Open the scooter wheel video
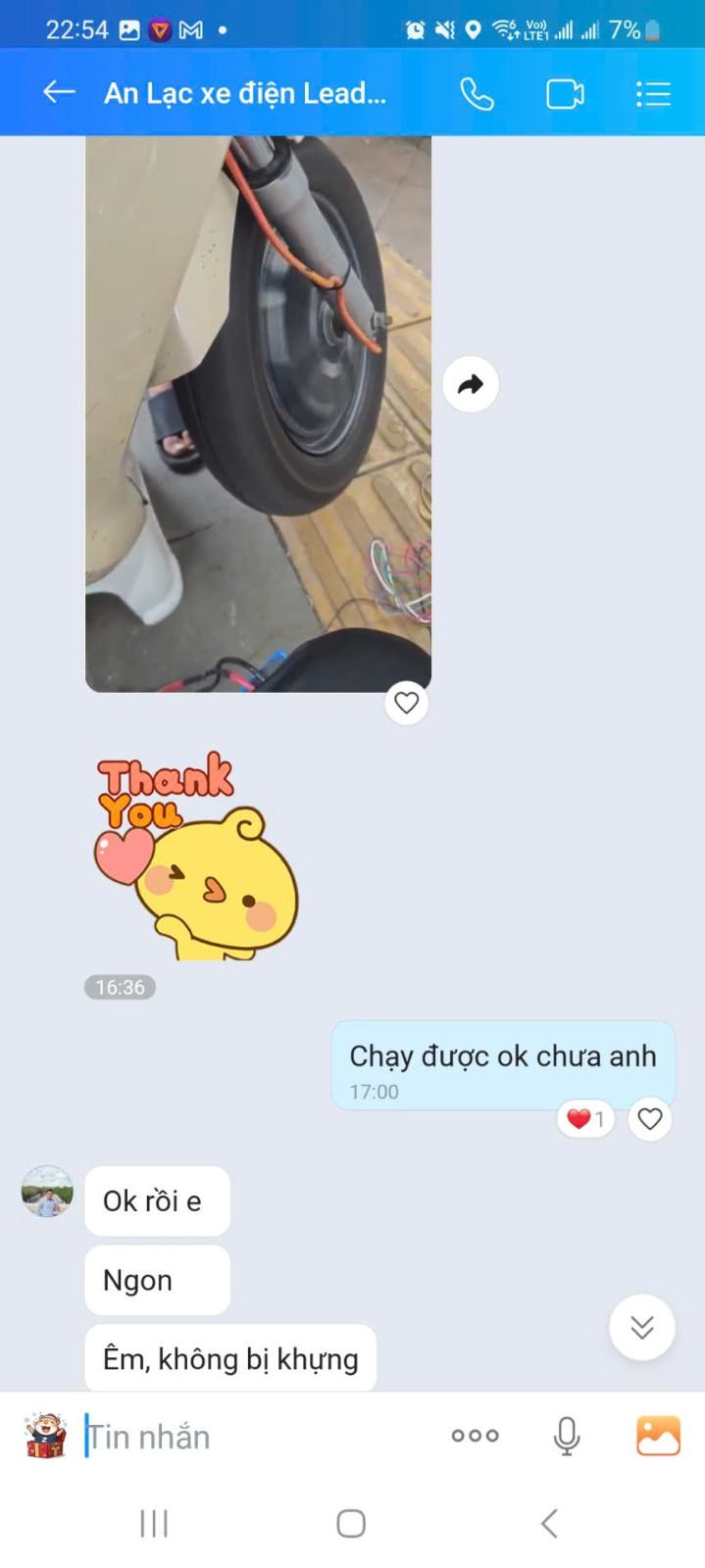 click(258, 412)
